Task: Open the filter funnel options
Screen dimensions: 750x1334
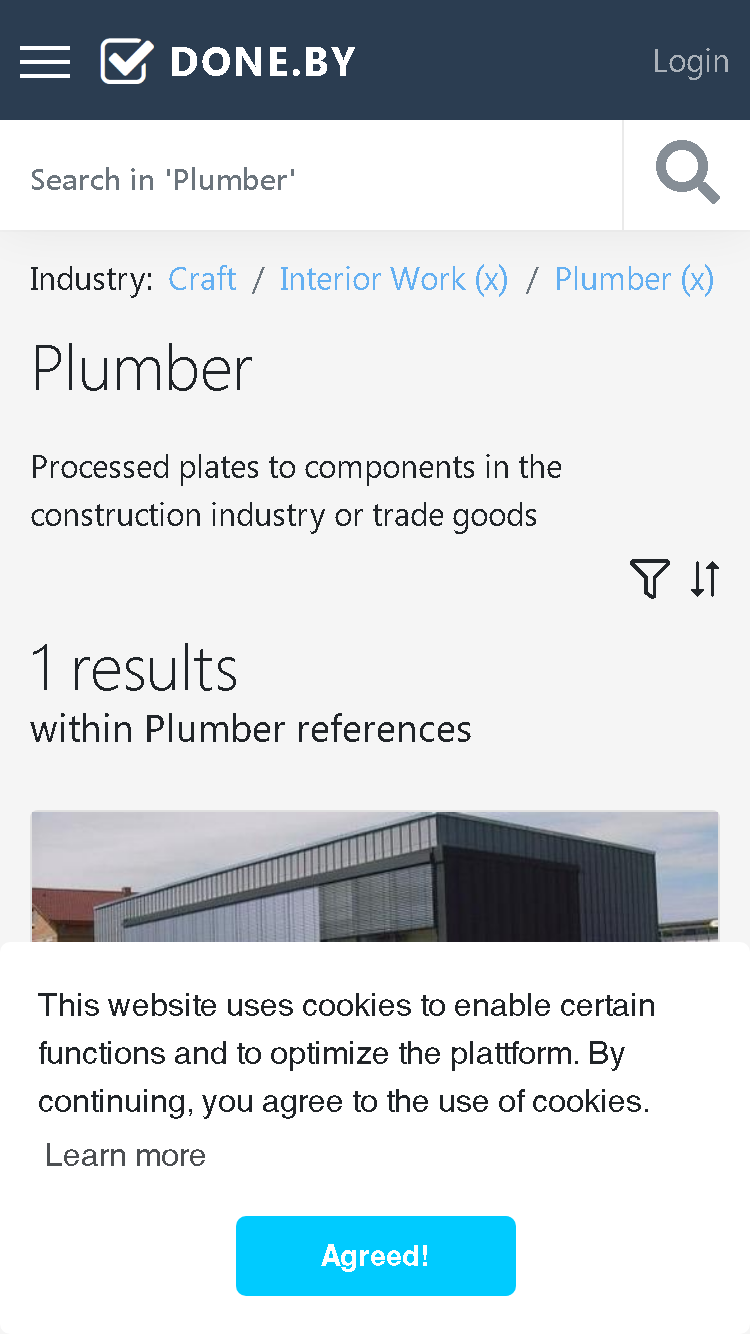Action: (x=649, y=579)
